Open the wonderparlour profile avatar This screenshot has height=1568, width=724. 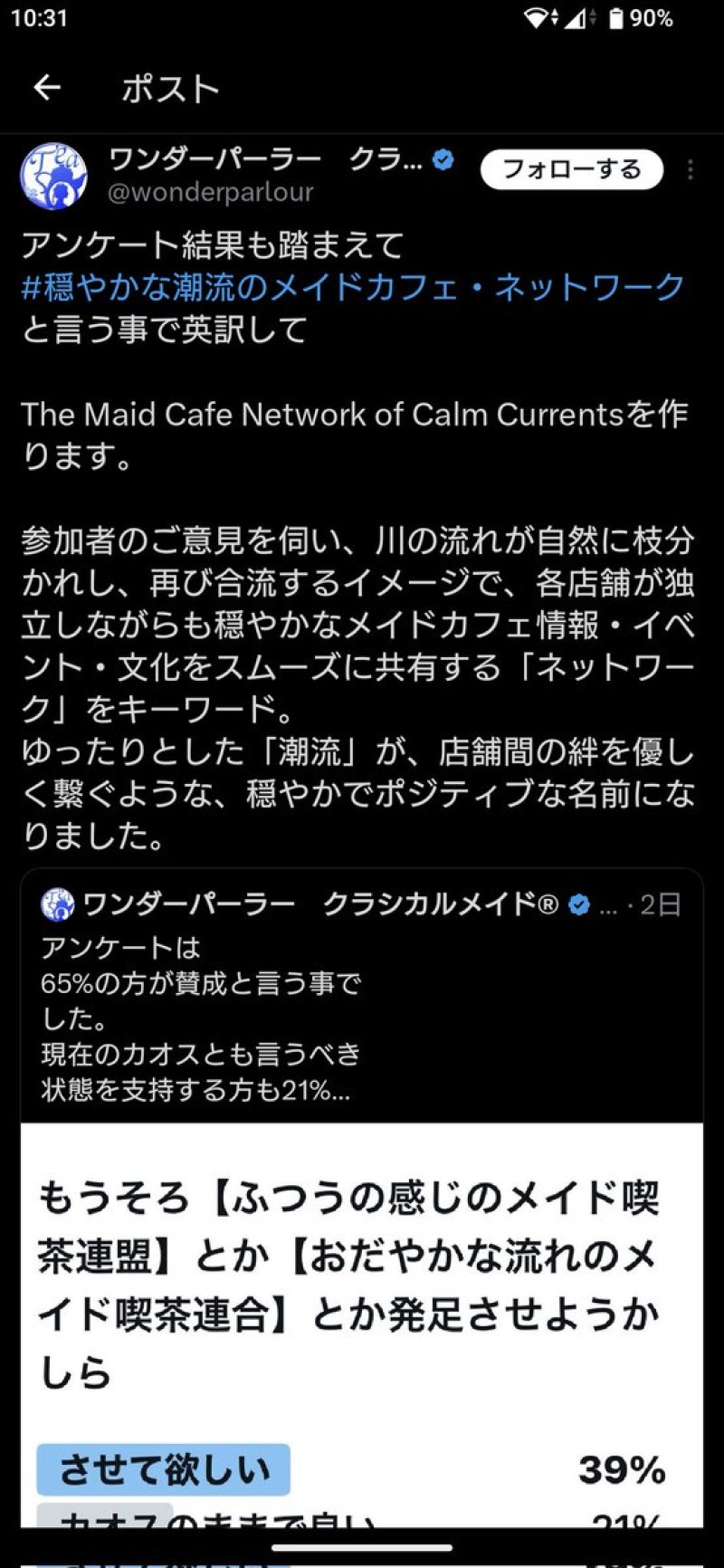tap(54, 176)
